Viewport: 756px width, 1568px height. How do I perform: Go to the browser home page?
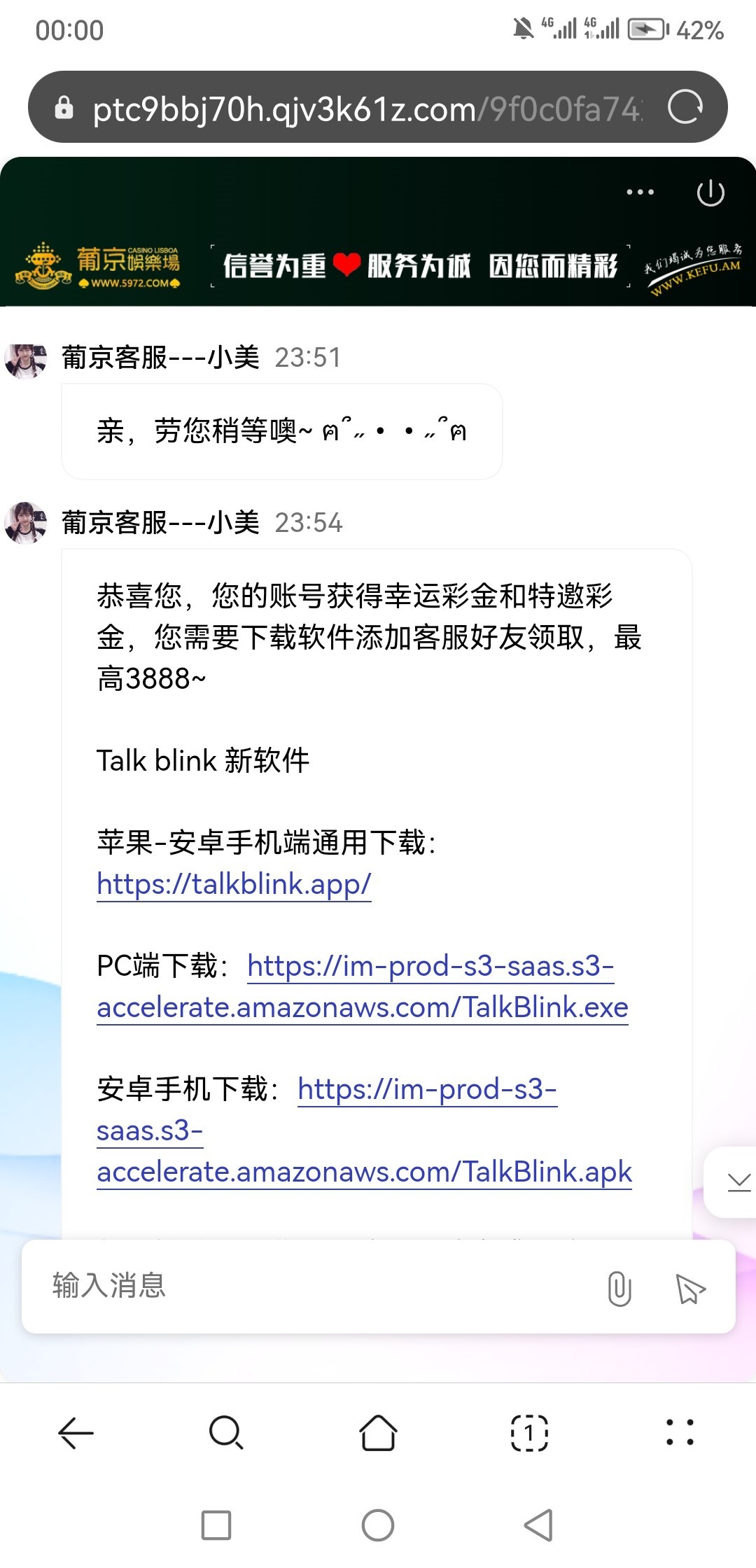(x=378, y=1433)
